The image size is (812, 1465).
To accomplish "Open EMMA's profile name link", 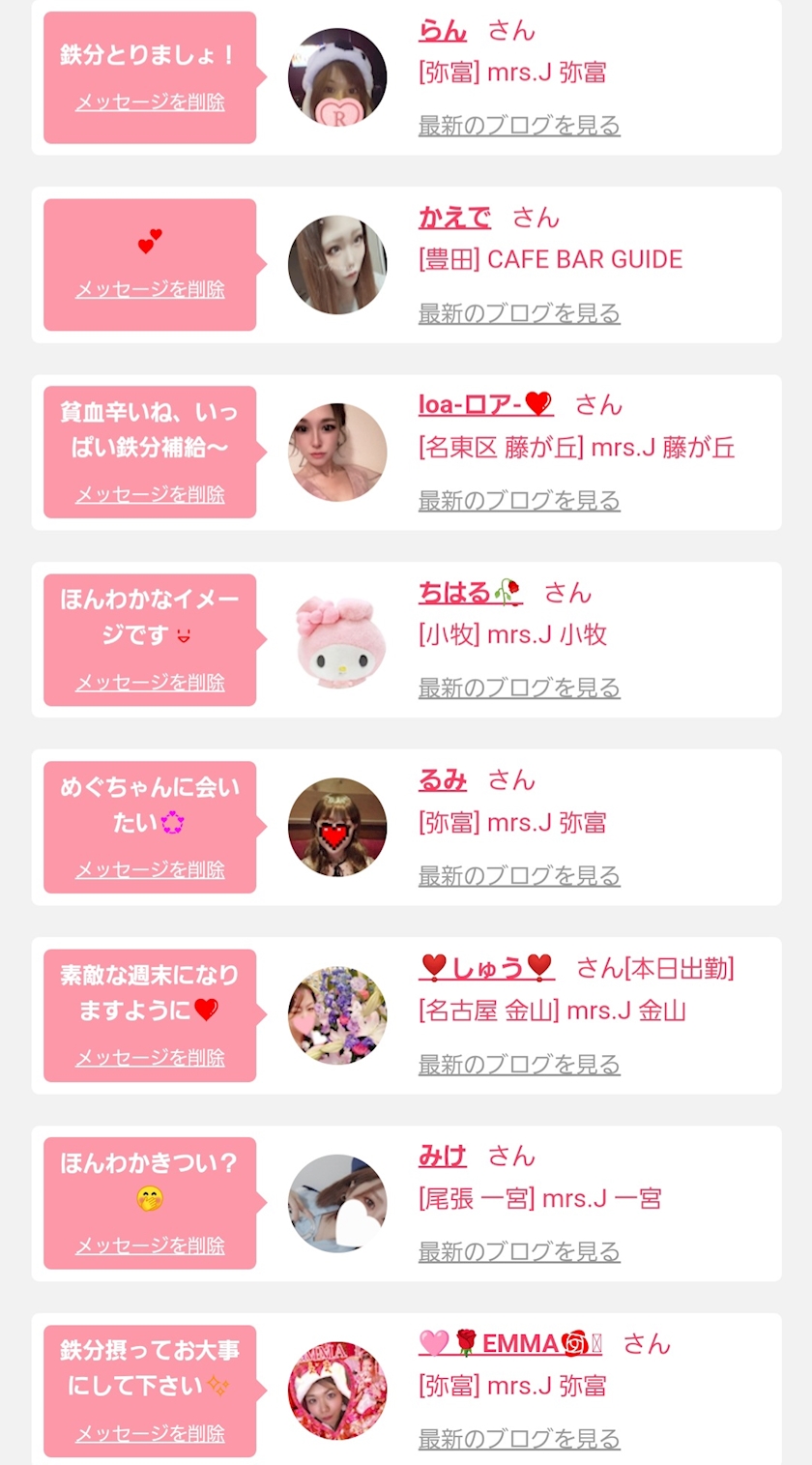I will pyautogui.click(x=510, y=1343).
